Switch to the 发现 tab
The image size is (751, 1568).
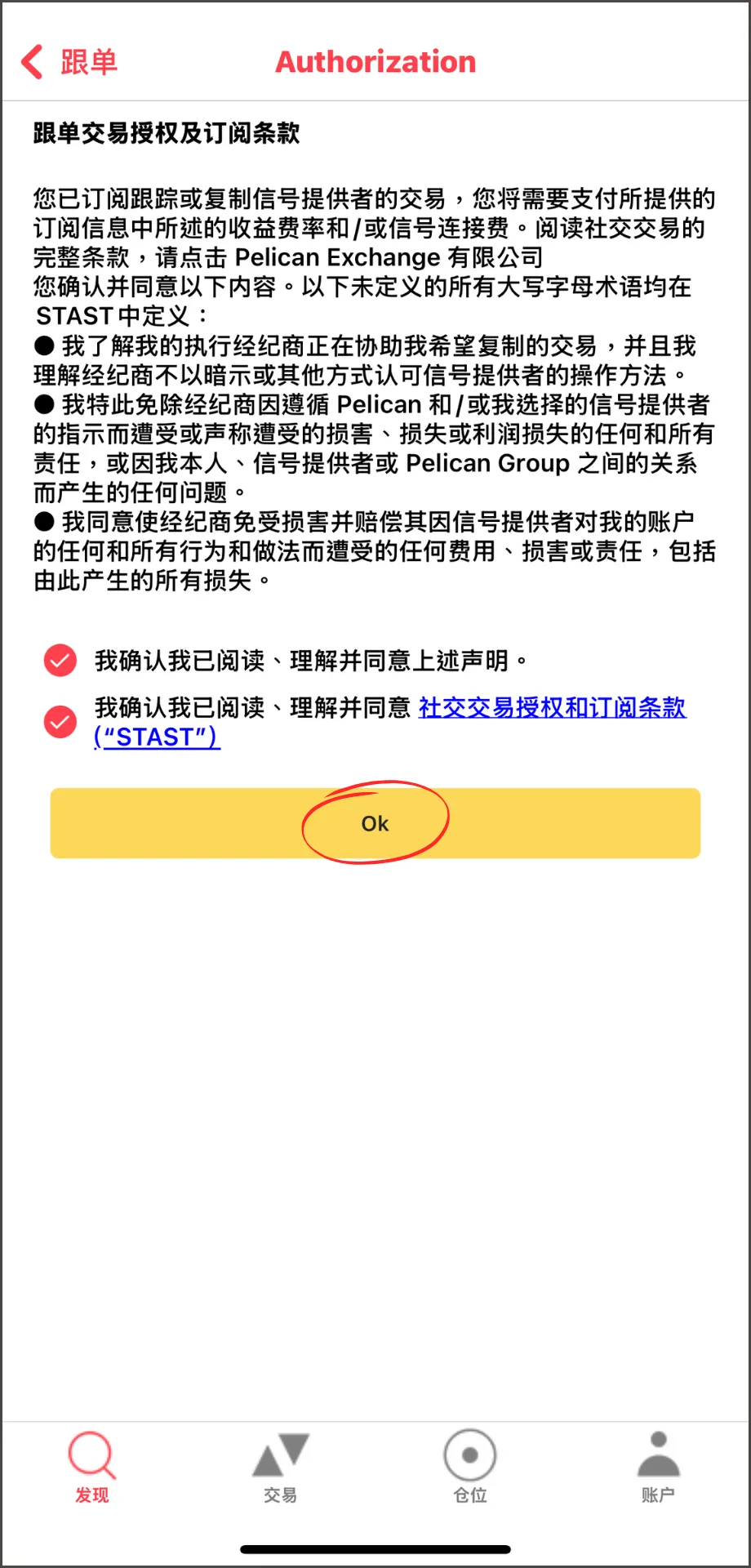pyautogui.click(x=92, y=1467)
